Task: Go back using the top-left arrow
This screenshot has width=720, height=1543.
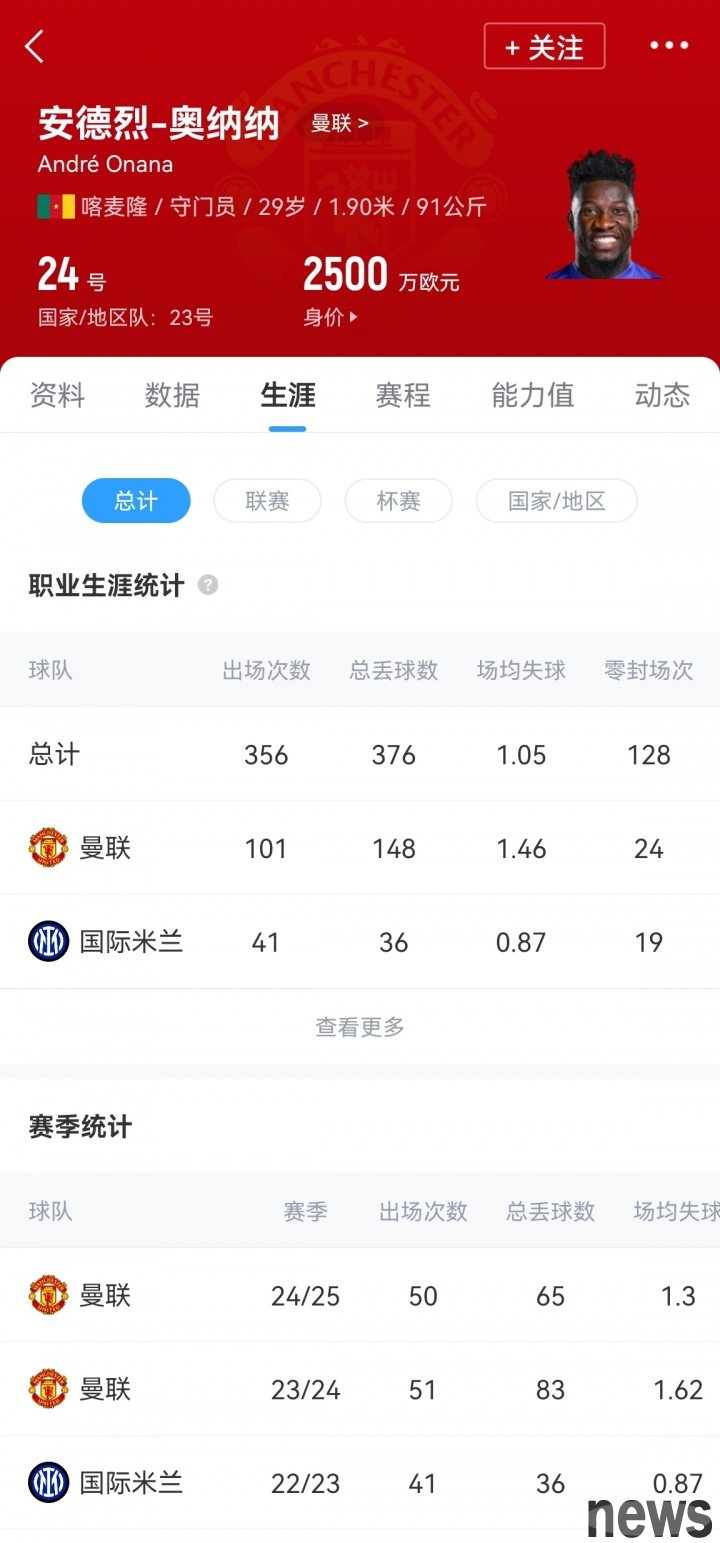Action: (35, 46)
